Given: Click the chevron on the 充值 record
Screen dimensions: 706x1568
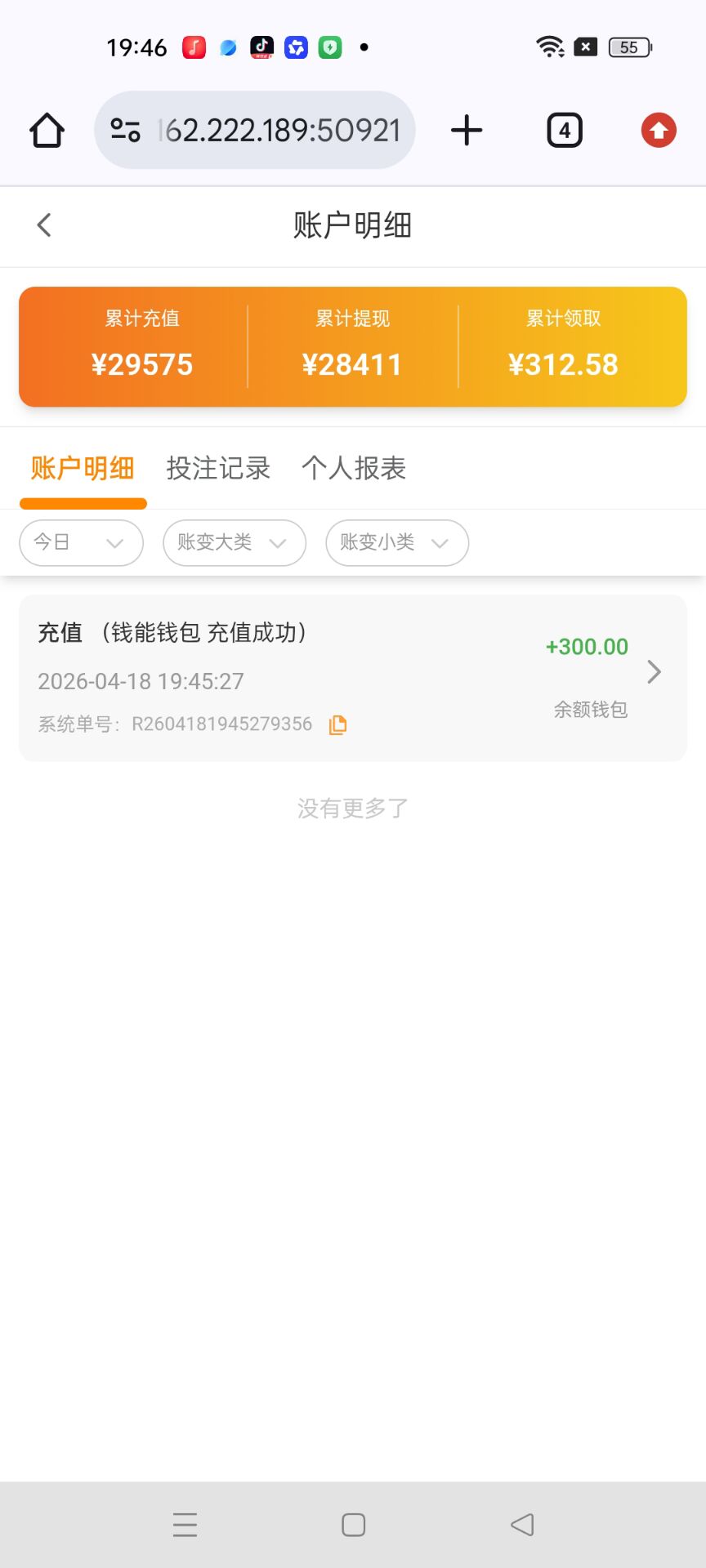Looking at the screenshot, I should (653, 672).
